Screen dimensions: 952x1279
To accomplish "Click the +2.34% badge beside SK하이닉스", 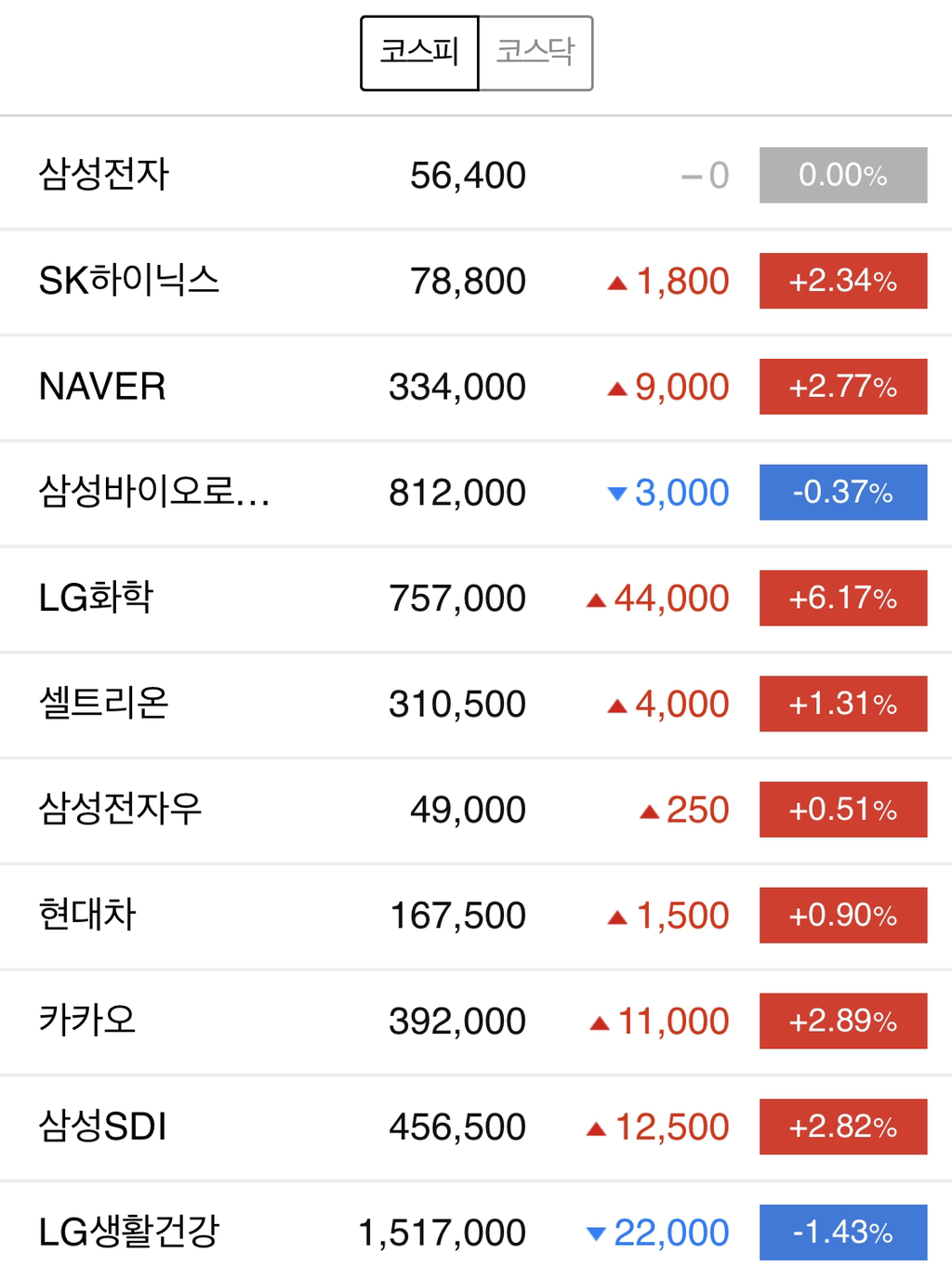I will 842,281.
